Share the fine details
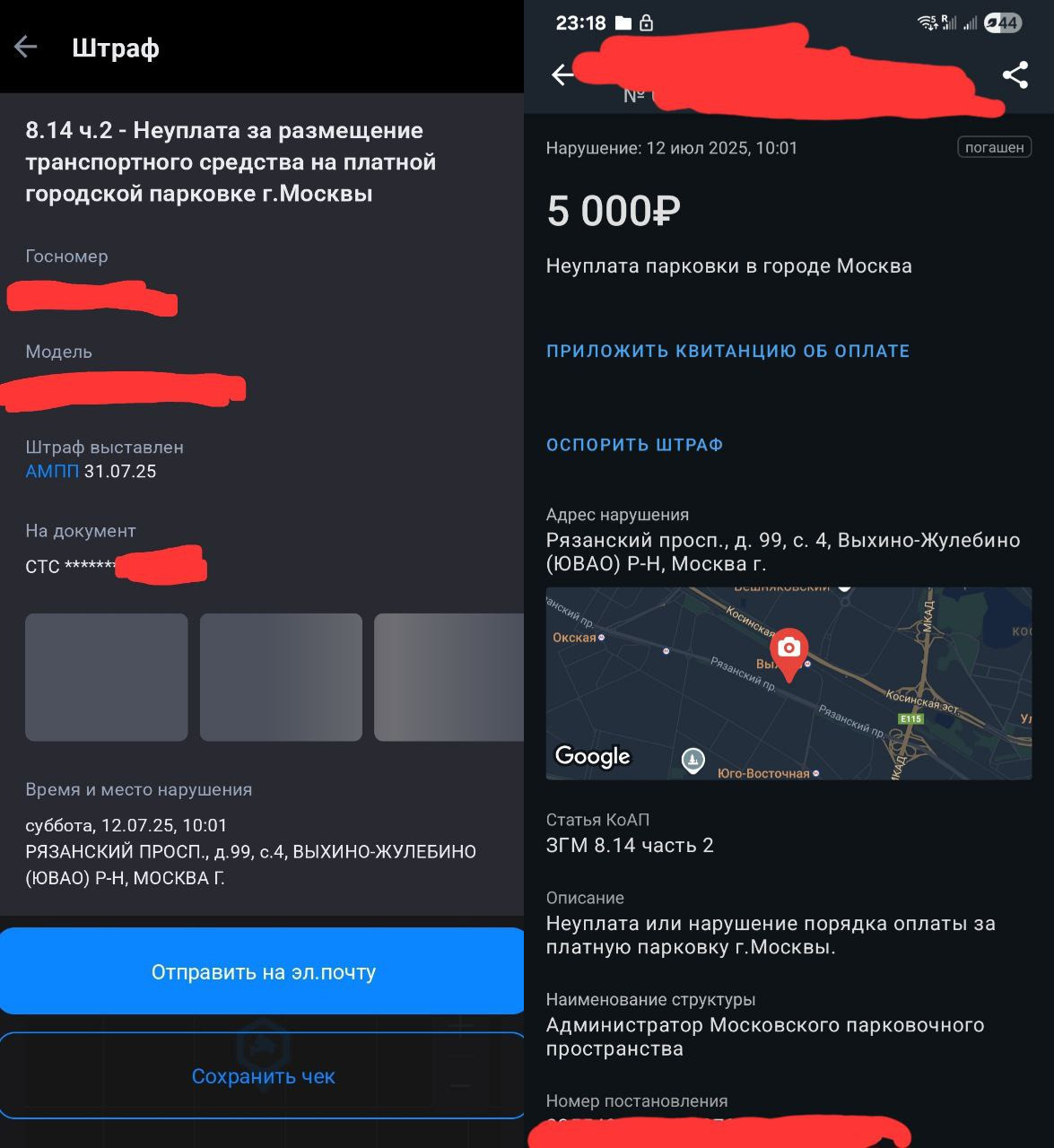 pos(1015,75)
